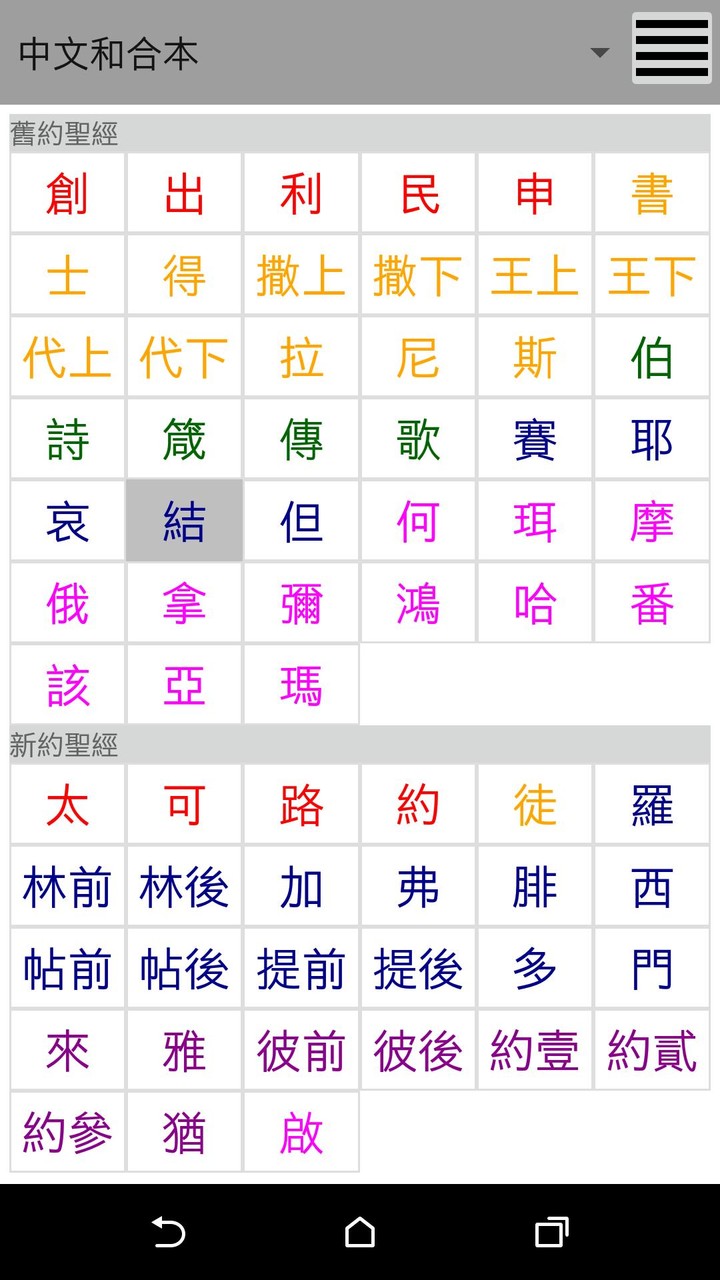Select the book 瑪
The image size is (720, 1280).
(x=301, y=685)
